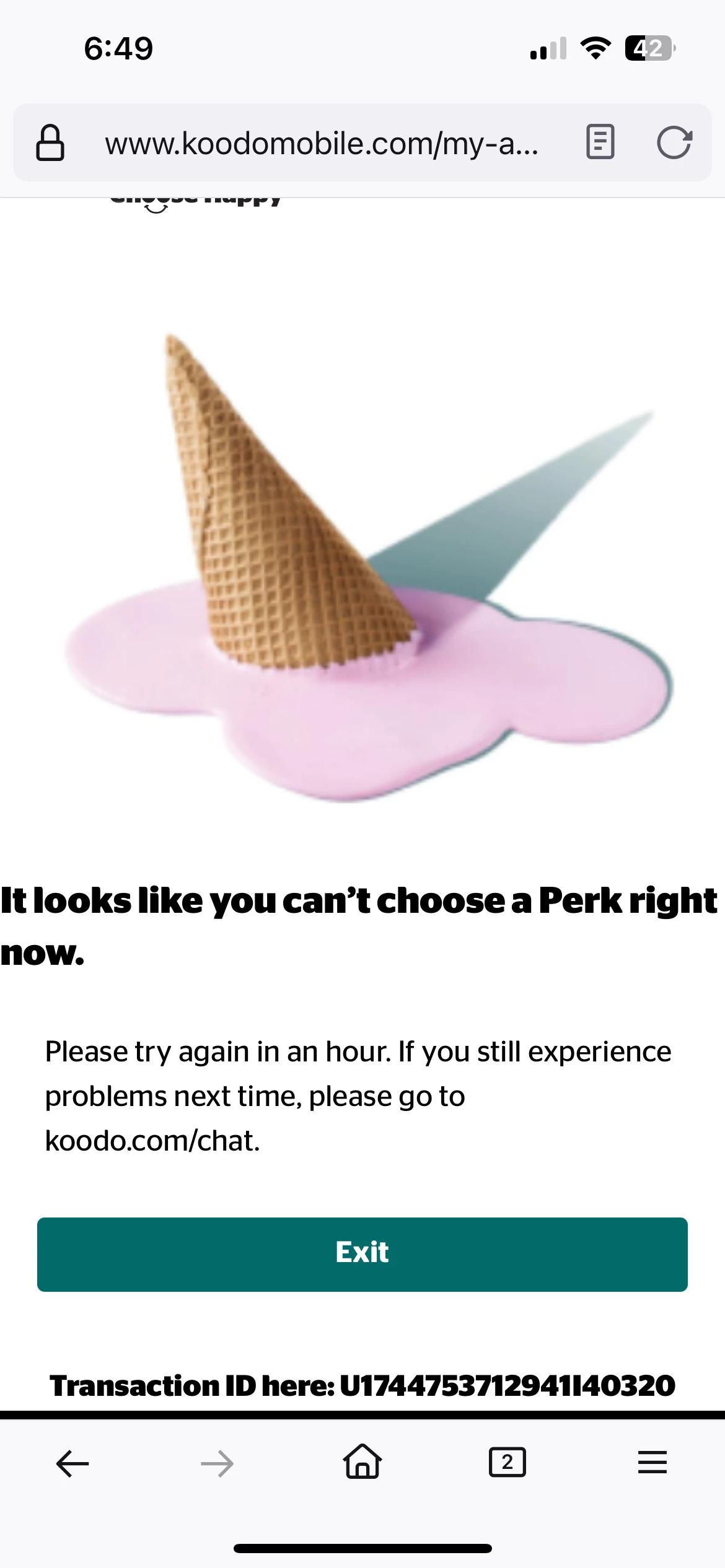Tap the URL address bar

tap(322, 144)
